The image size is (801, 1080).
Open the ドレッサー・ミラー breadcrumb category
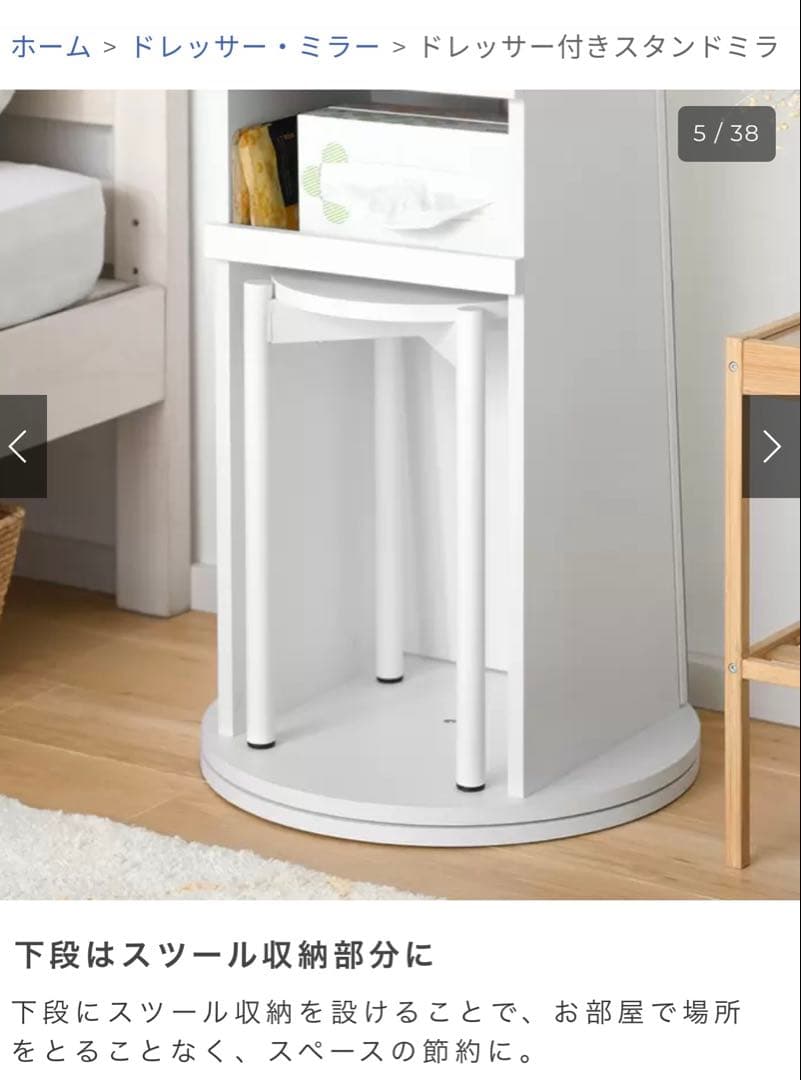pyautogui.click(x=256, y=47)
